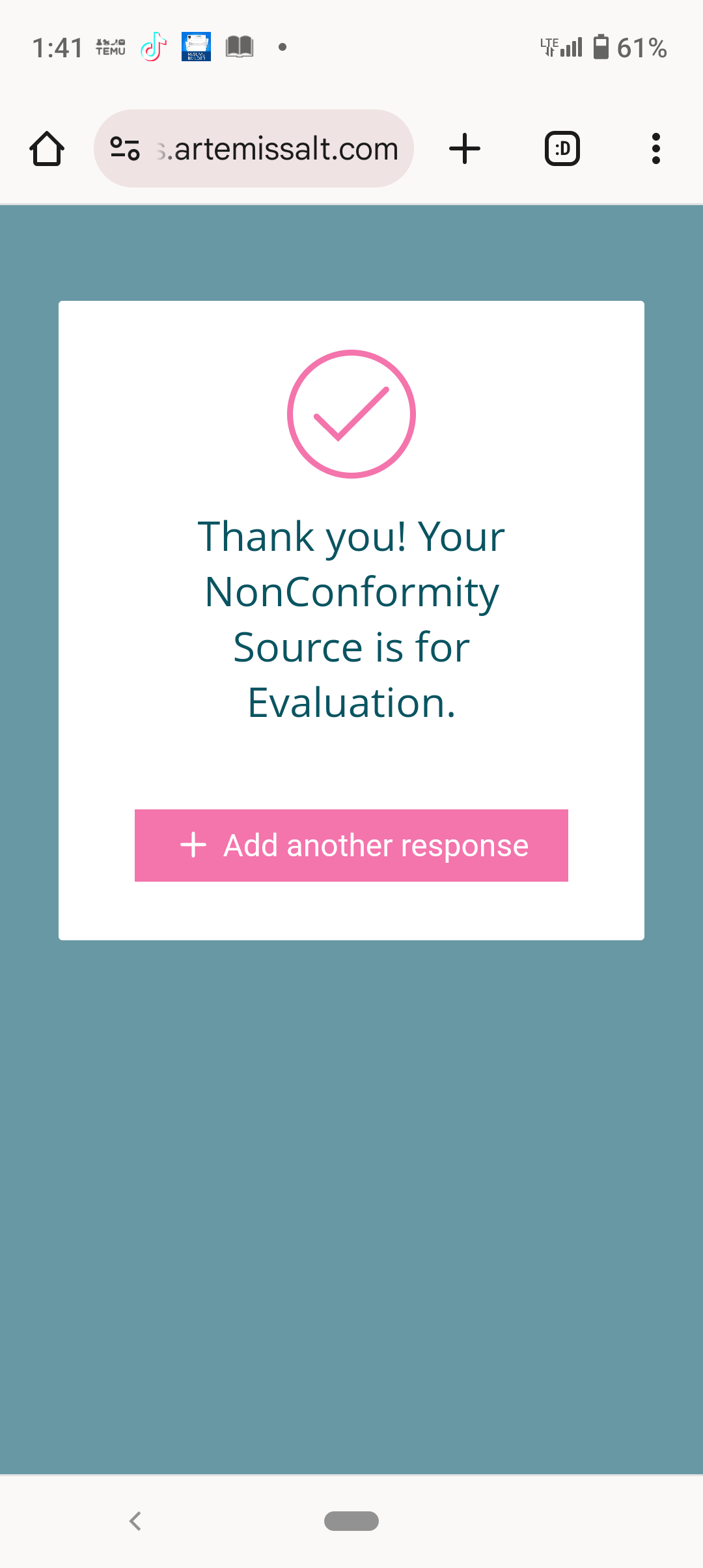Tap Add another response button

pos(351,845)
